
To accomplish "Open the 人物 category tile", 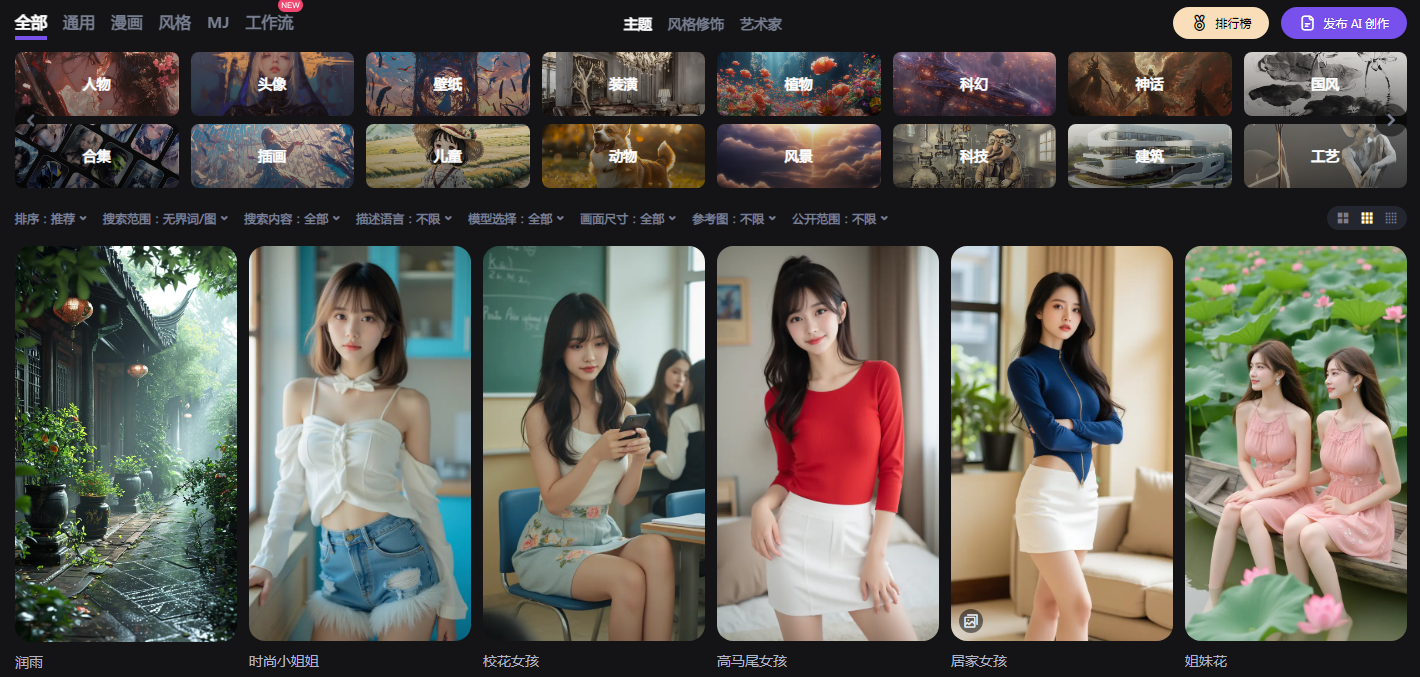I will tap(97, 84).
